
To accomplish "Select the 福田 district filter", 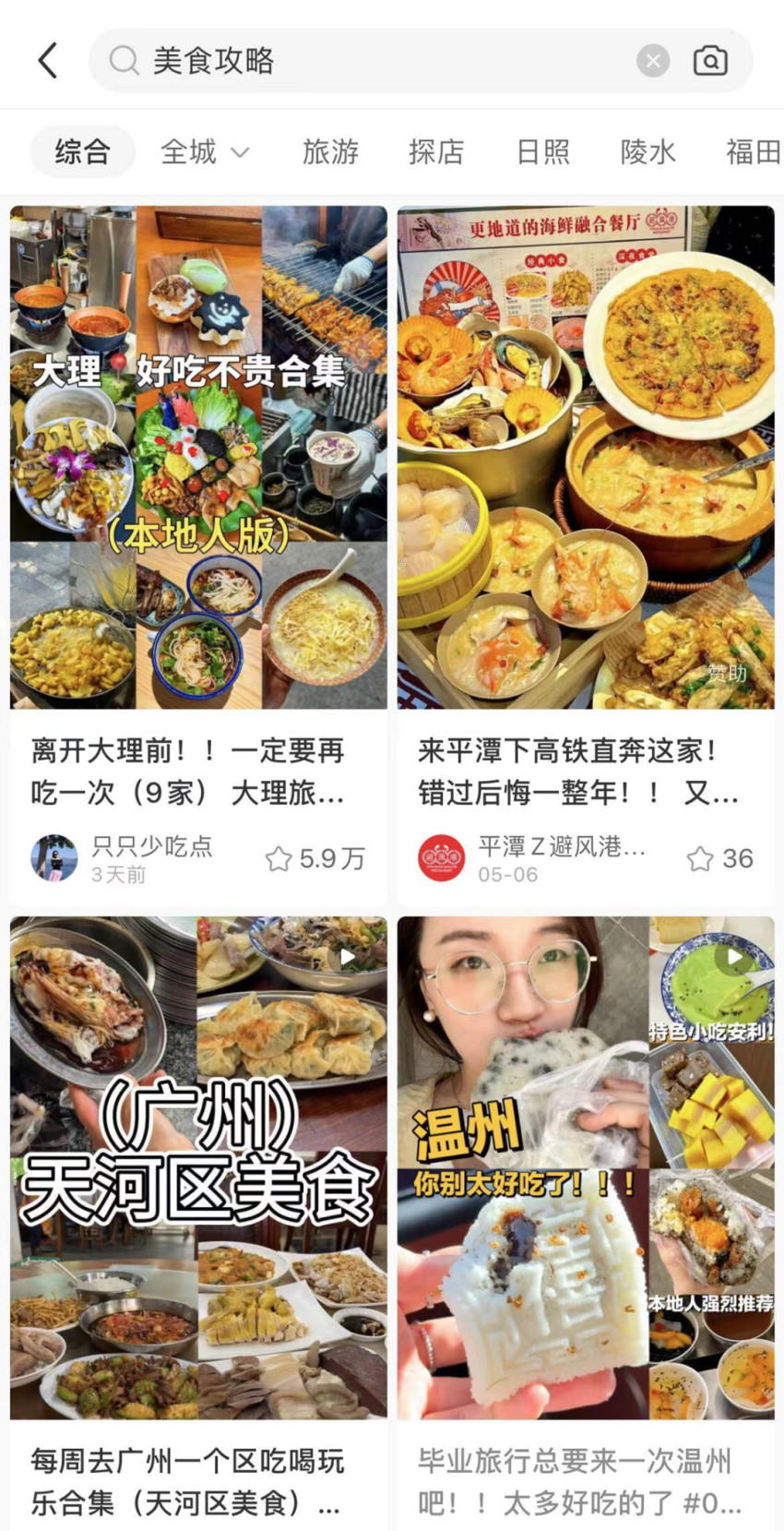I will pos(753,150).
